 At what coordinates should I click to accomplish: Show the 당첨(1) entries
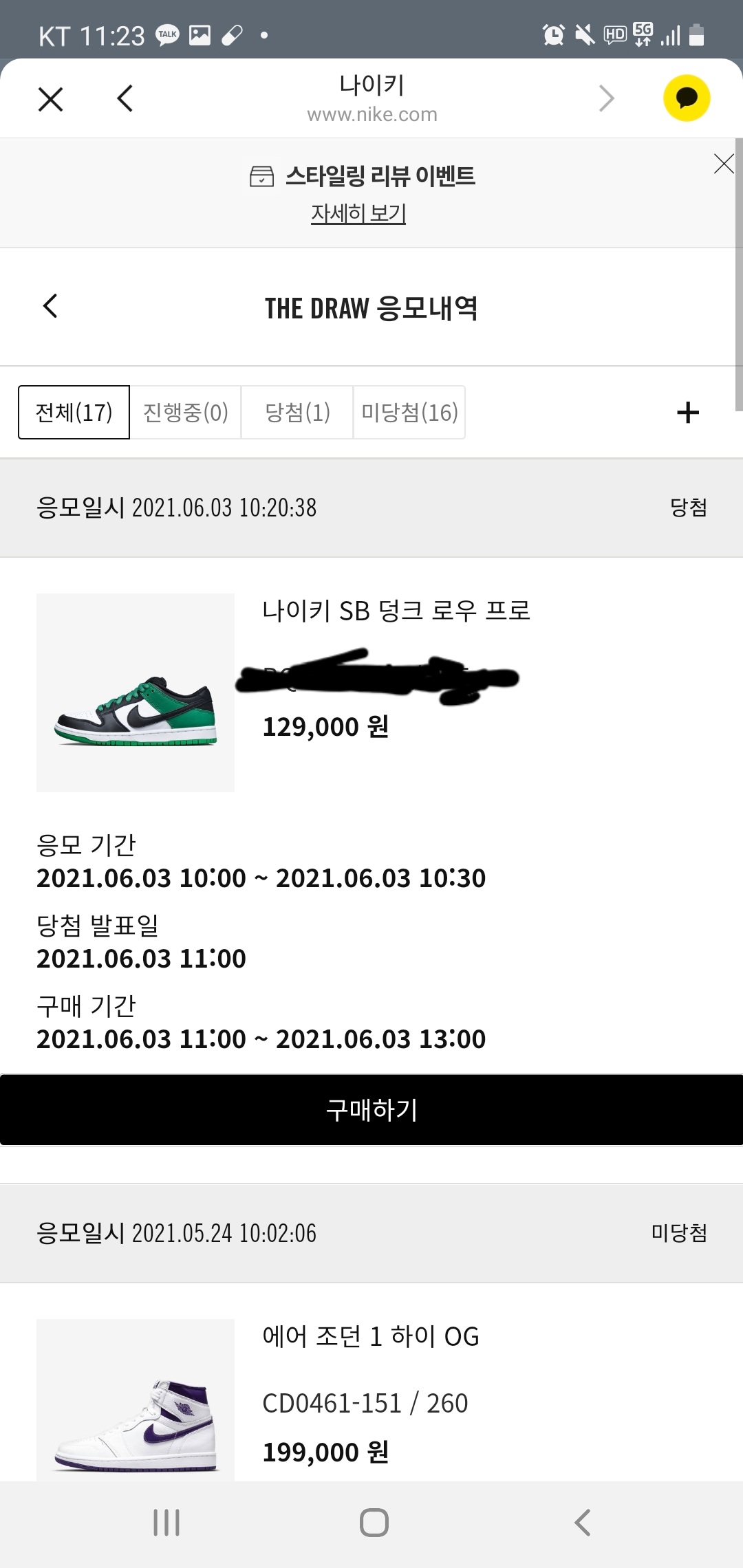pyautogui.click(x=297, y=412)
